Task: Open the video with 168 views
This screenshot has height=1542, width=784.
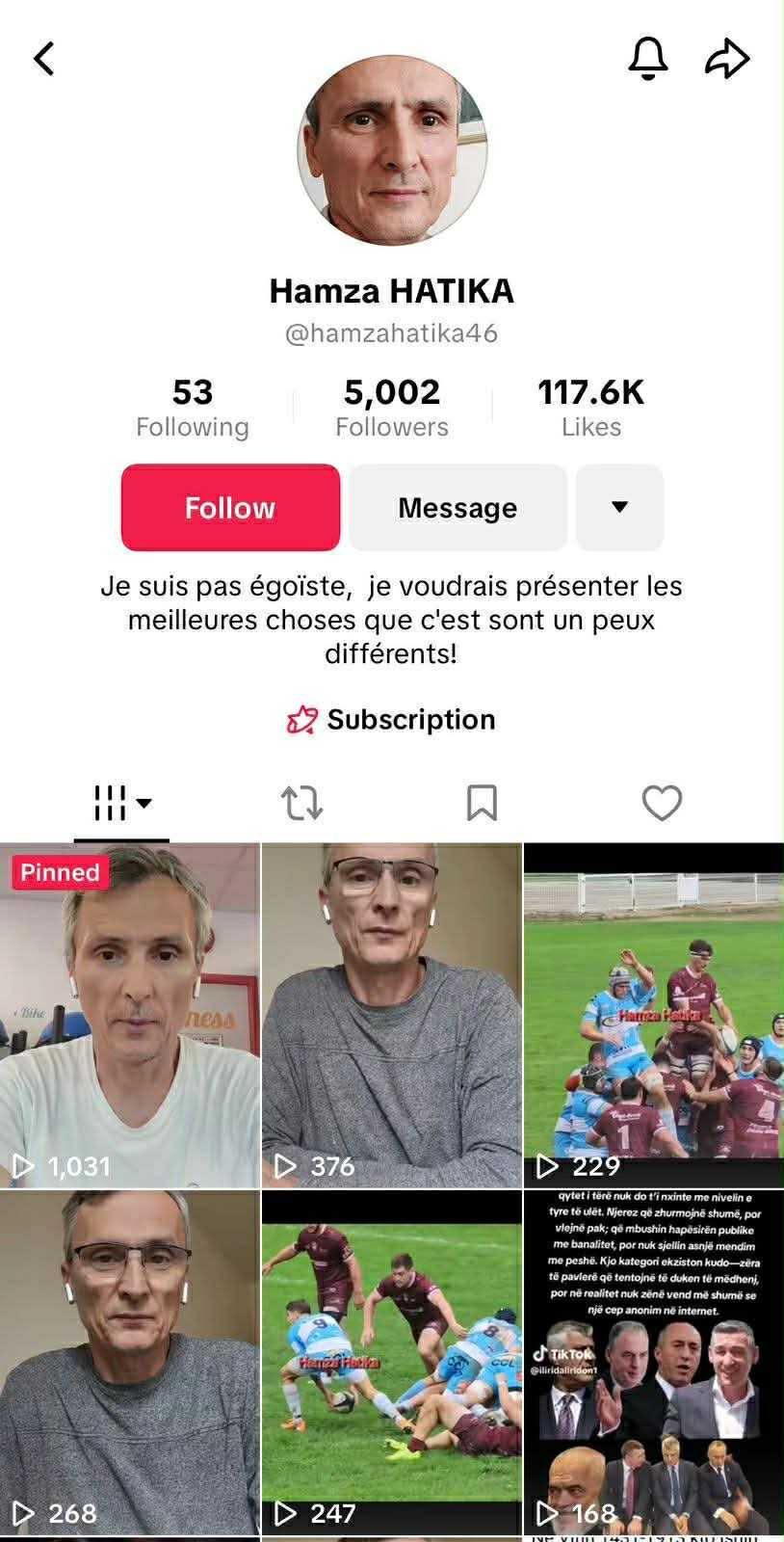Action: coord(654,1362)
